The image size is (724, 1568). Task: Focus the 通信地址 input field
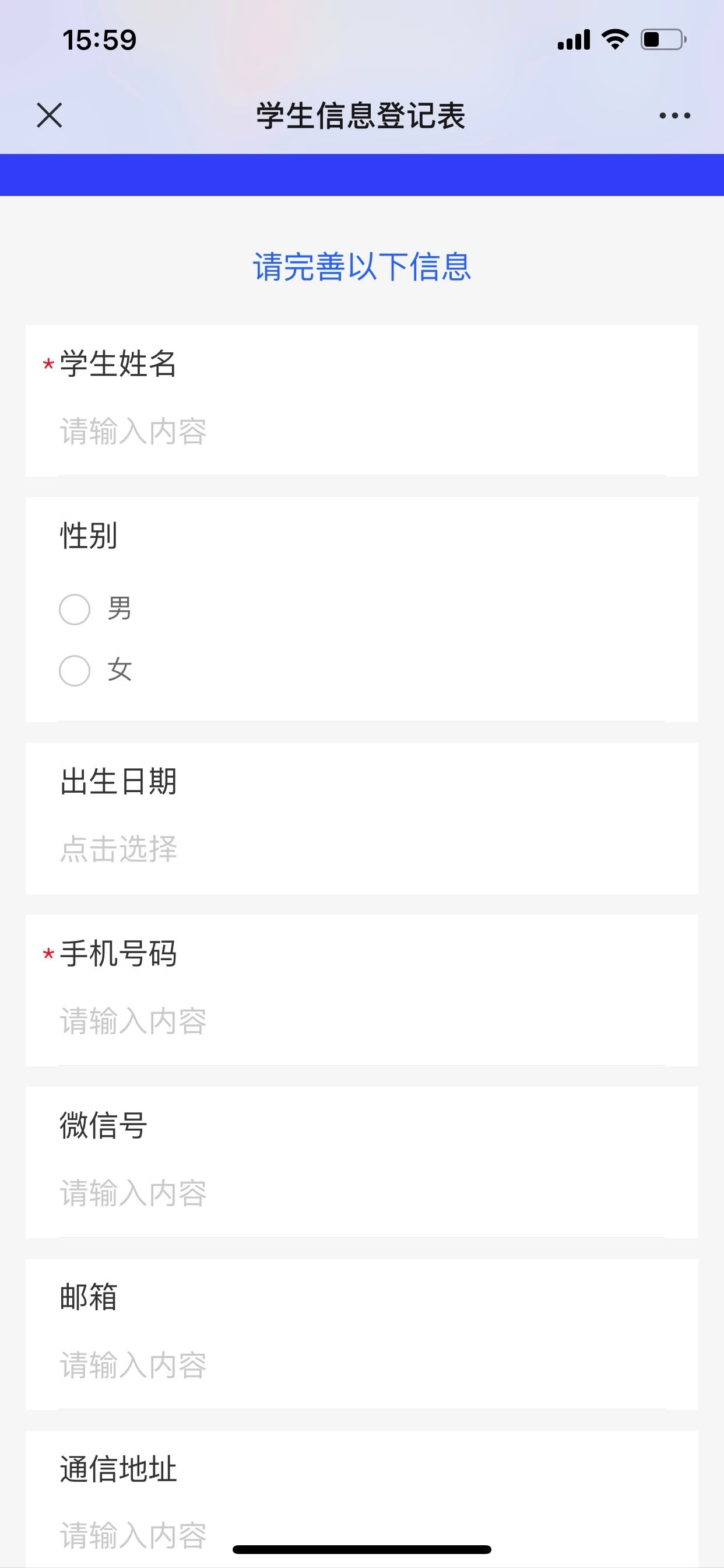(362, 1535)
